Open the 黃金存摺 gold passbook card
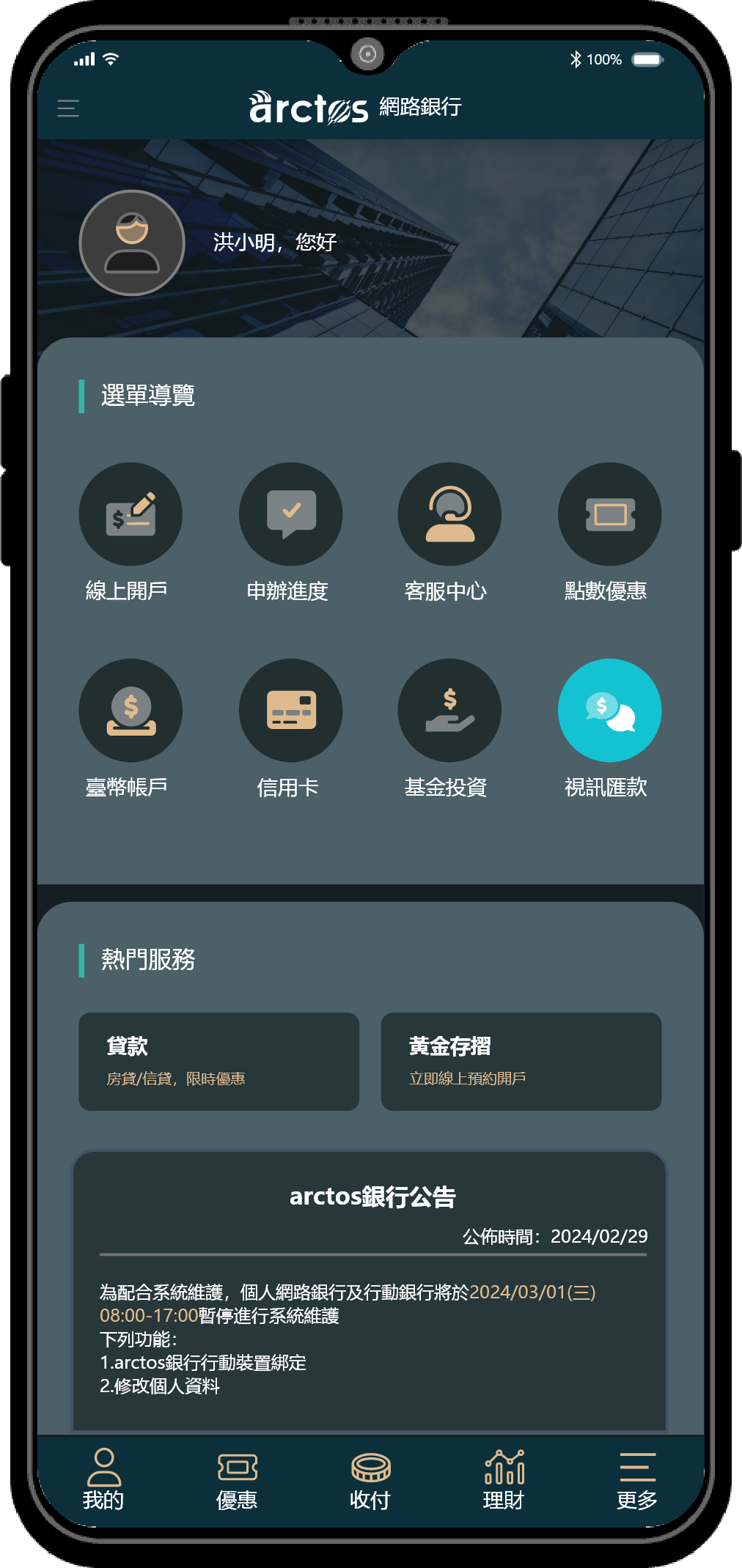 pyautogui.click(x=521, y=1062)
